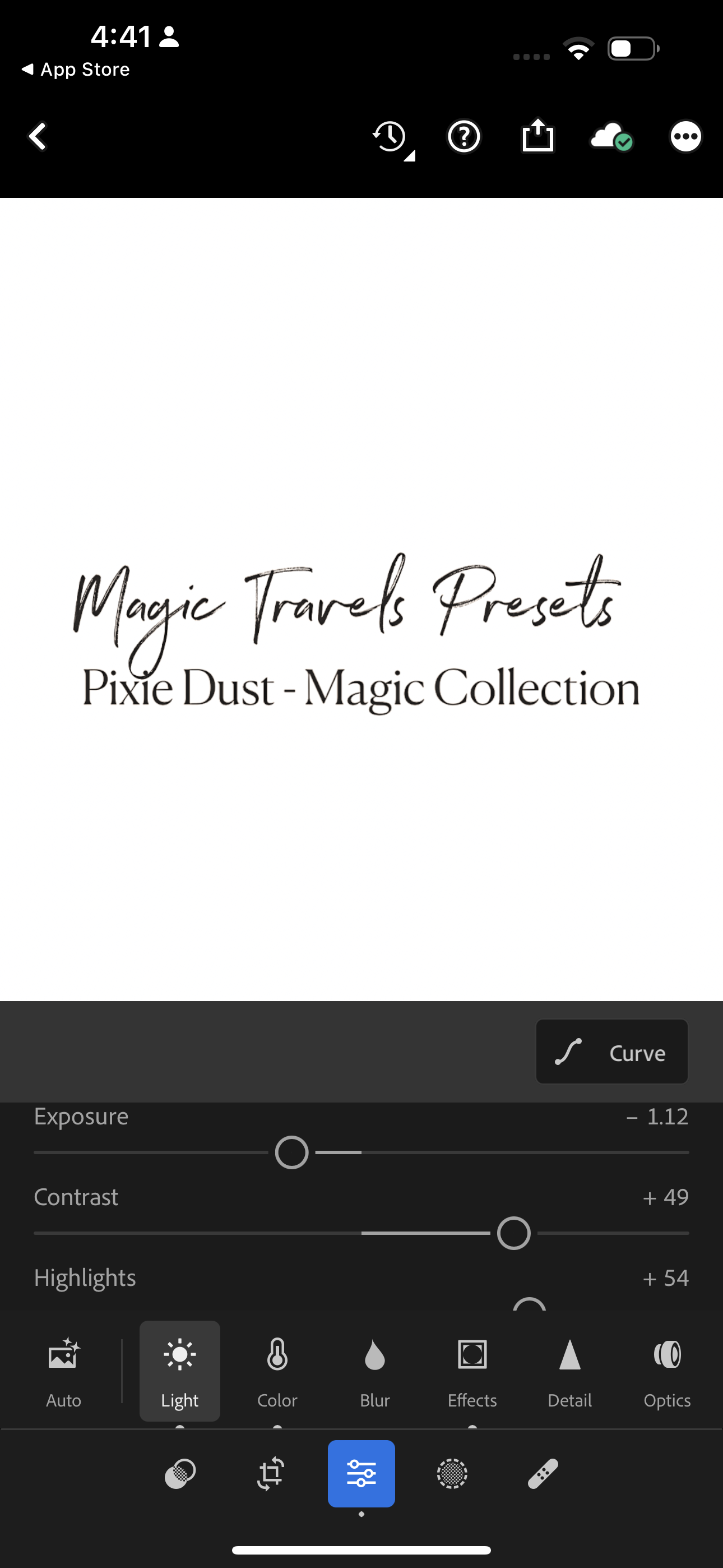The image size is (723, 1568).
Task: Open the tone Curve editor
Action: 611,1052
